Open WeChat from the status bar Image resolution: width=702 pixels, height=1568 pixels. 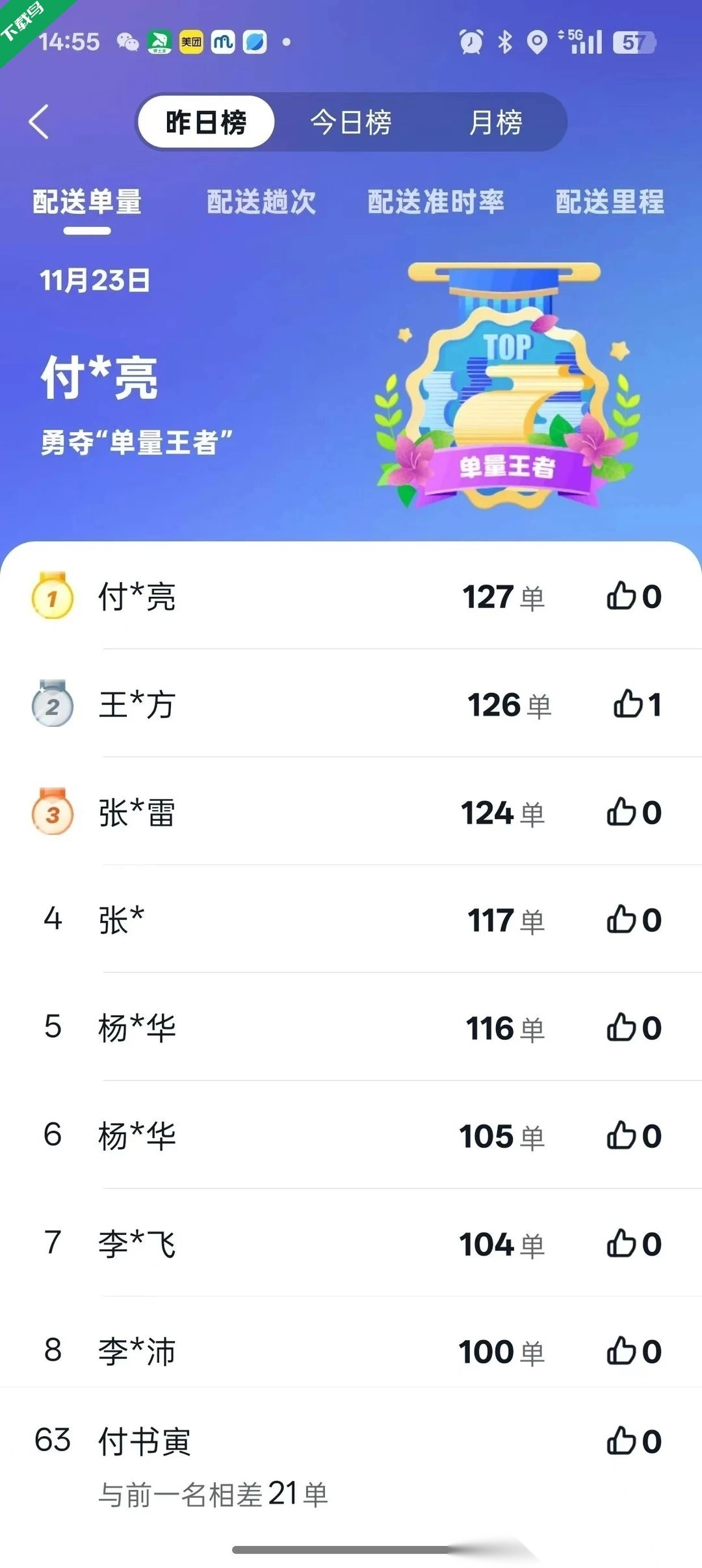(x=127, y=42)
